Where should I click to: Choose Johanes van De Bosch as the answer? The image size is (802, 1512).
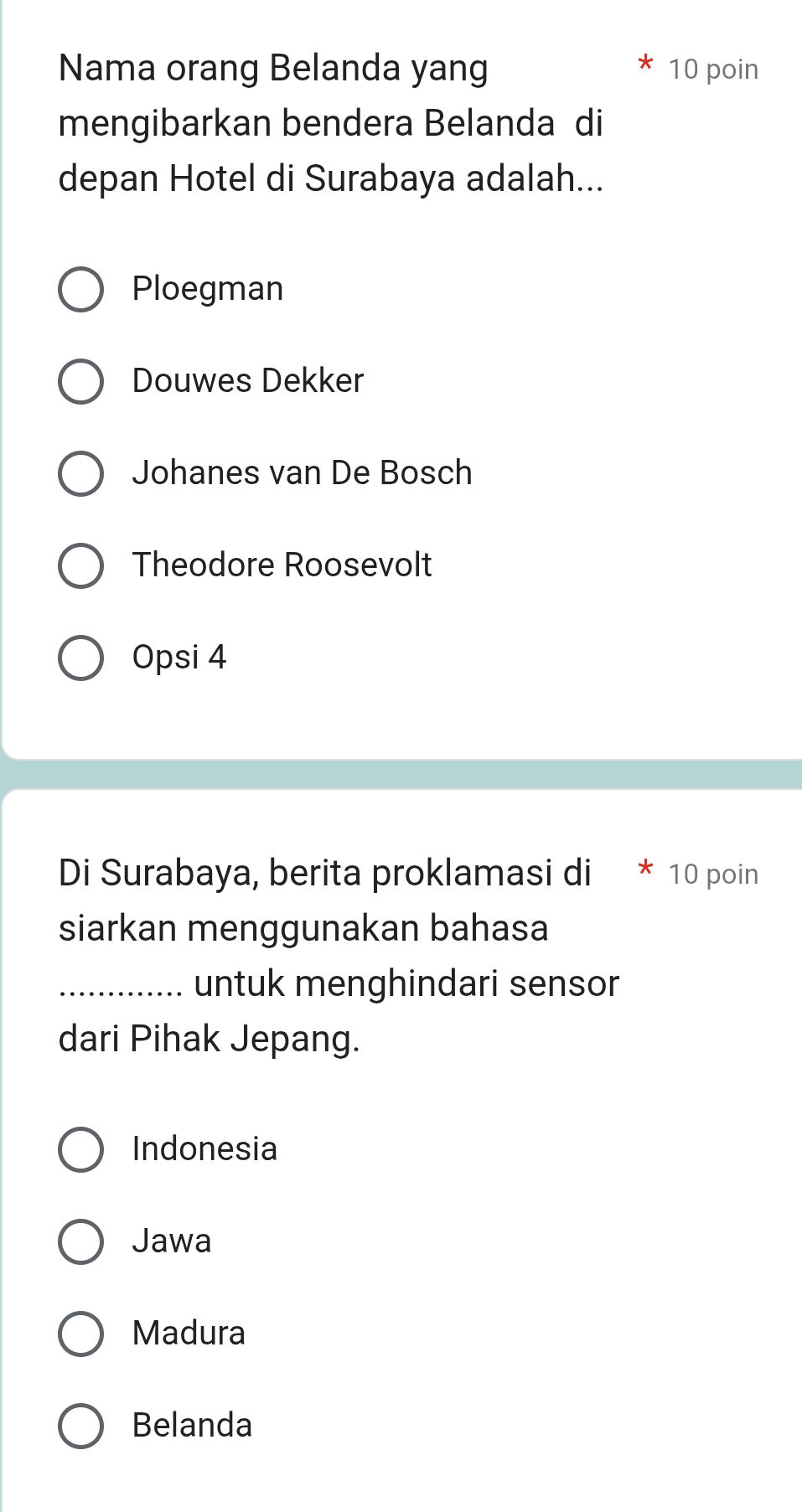(x=80, y=473)
